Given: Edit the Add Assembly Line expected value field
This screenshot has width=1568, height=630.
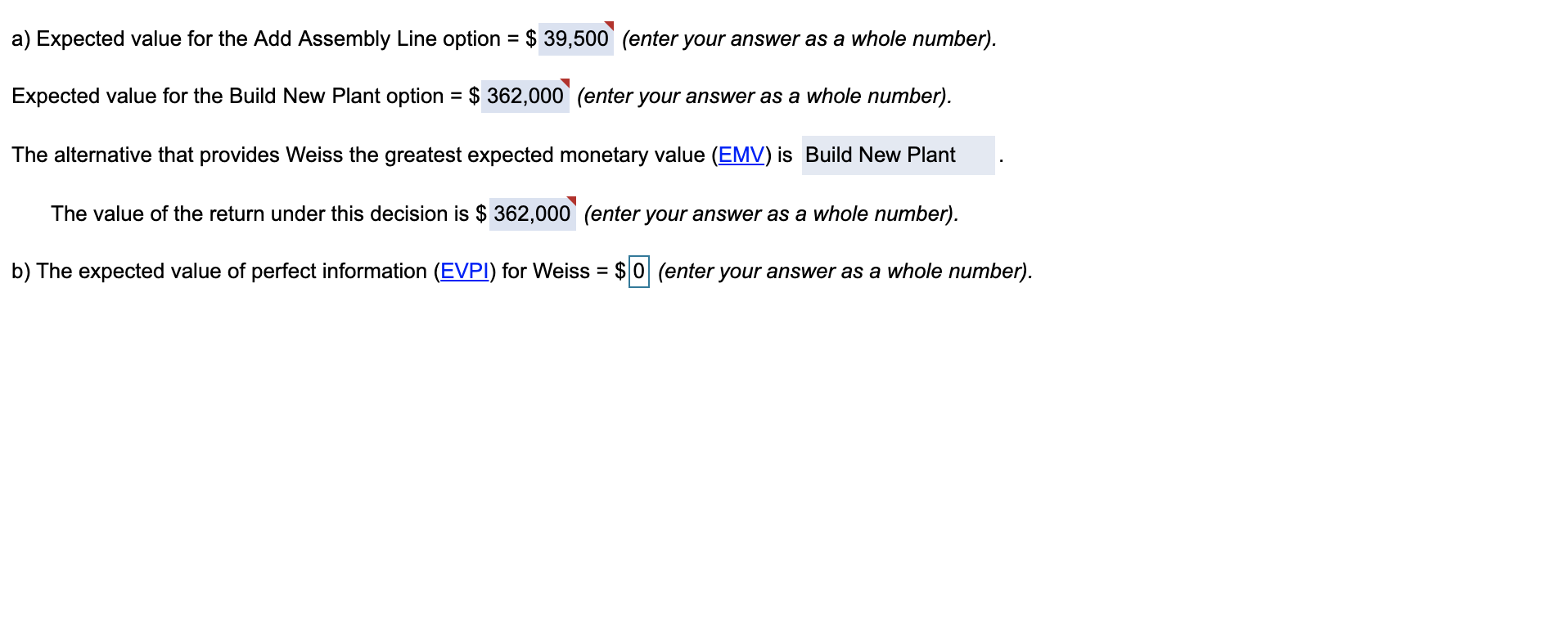Looking at the screenshot, I should (575, 39).
